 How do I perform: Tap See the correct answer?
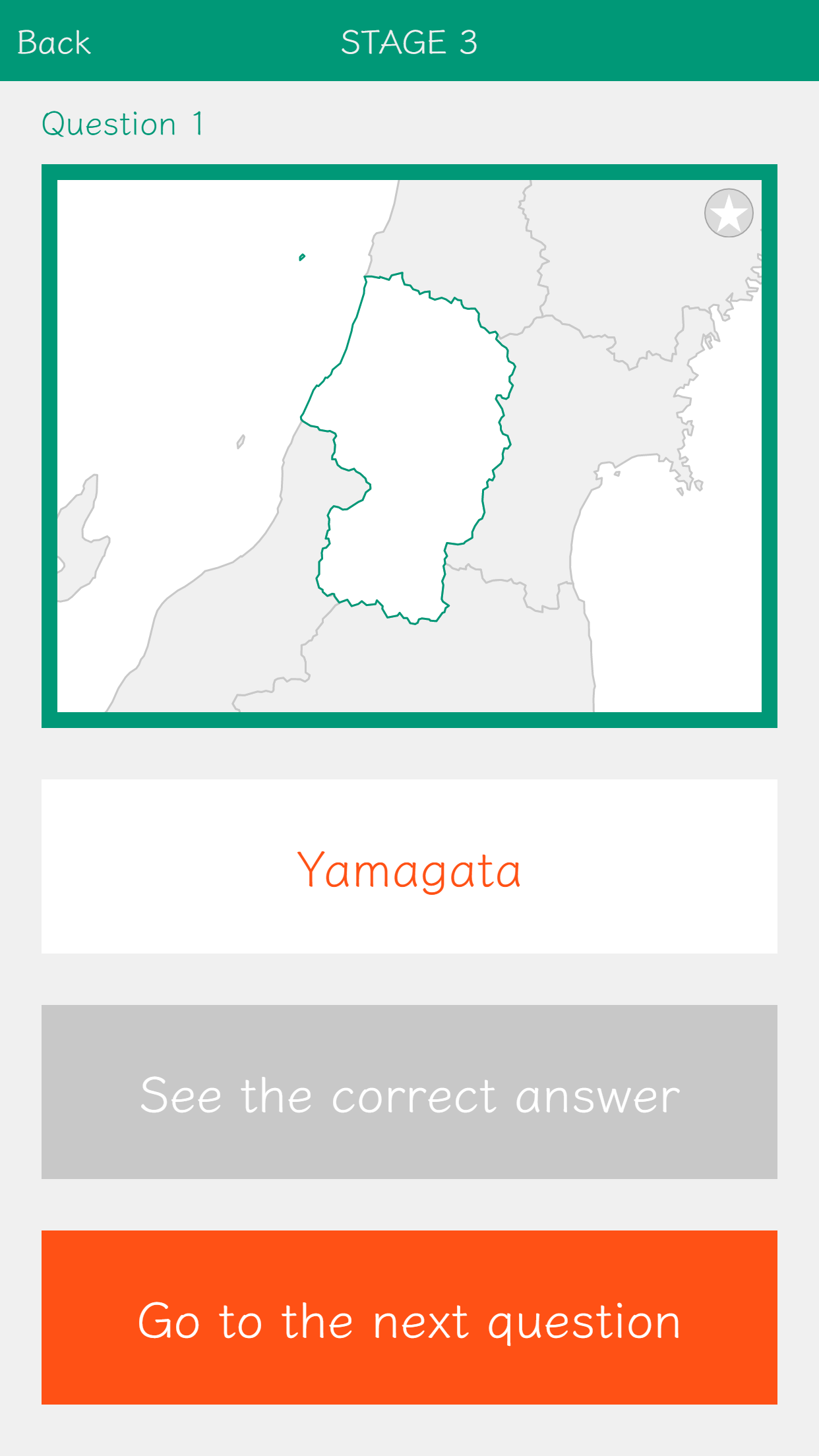[x=409, y=1091]
